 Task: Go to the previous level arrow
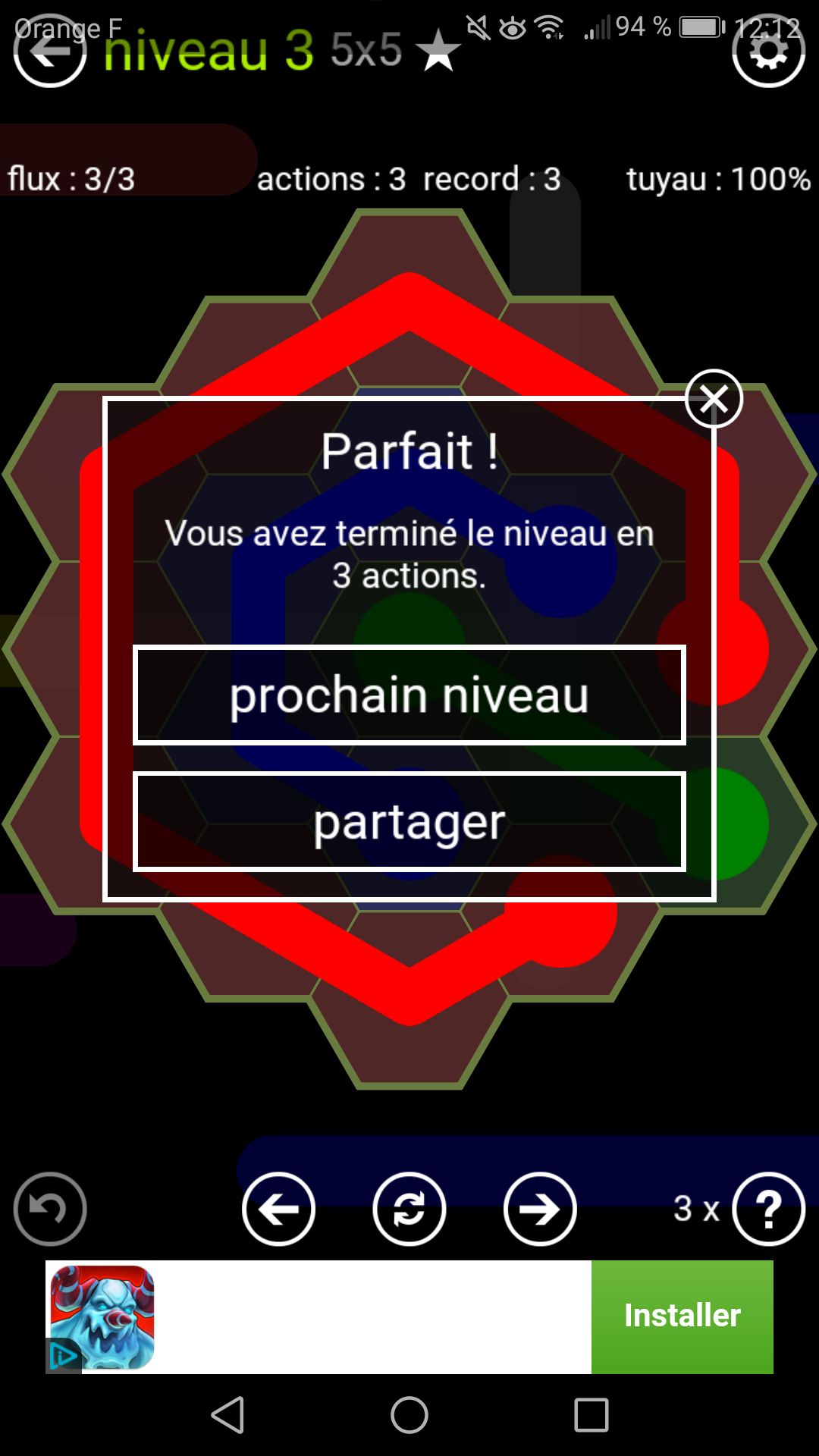click(x=278, y=1209)
